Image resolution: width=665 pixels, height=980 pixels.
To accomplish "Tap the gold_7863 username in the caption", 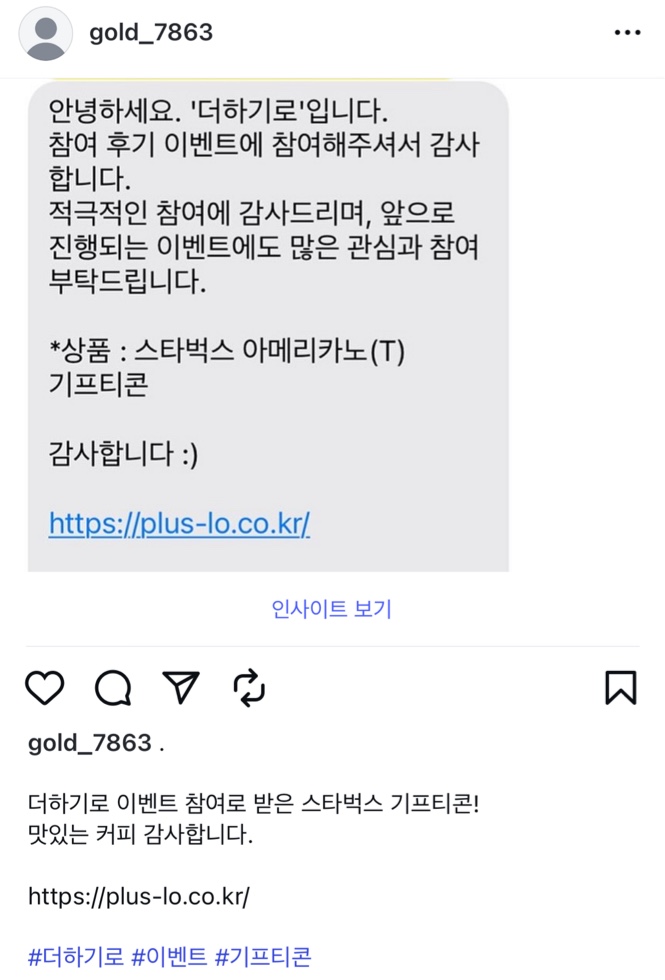I will pos(89,743).
